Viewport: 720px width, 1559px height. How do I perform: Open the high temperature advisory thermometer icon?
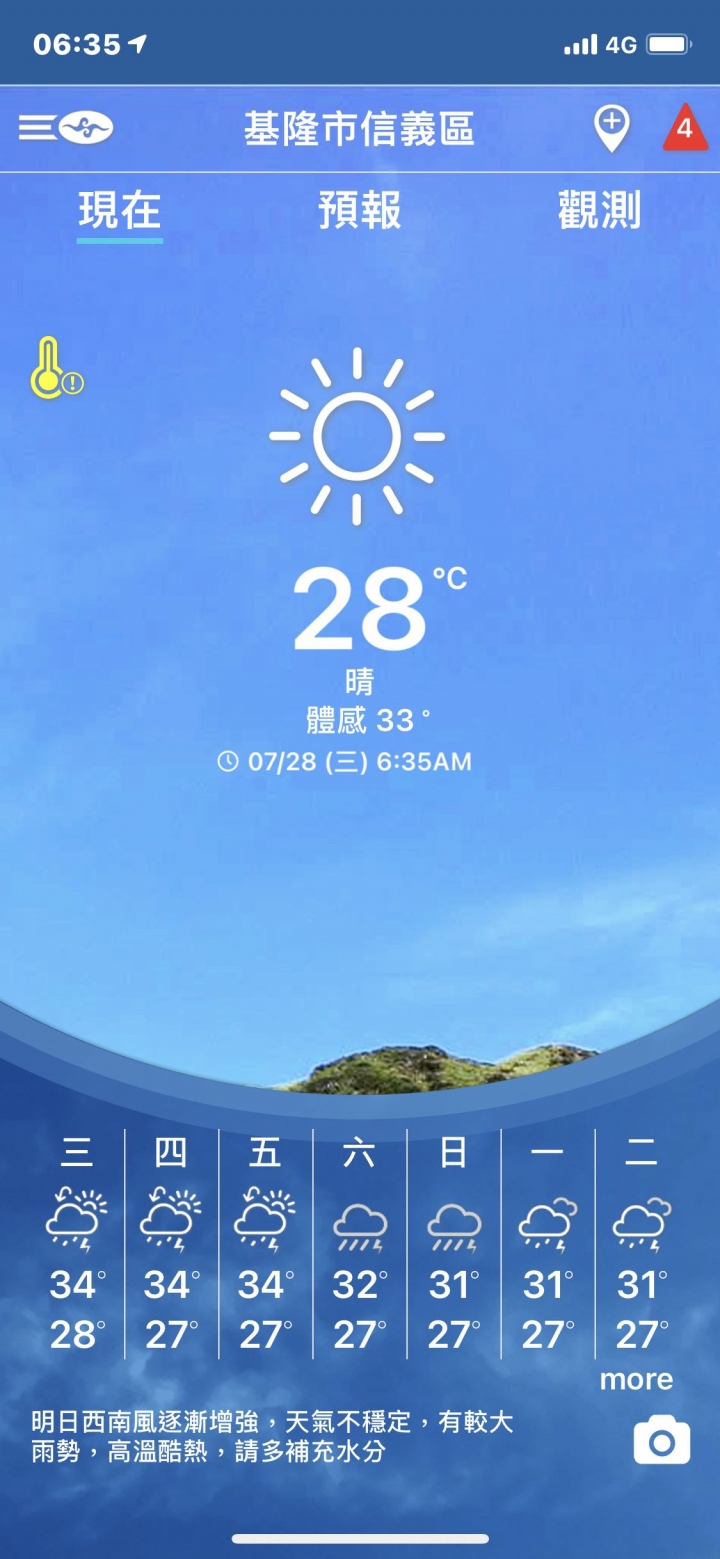(x=56, y=369)
